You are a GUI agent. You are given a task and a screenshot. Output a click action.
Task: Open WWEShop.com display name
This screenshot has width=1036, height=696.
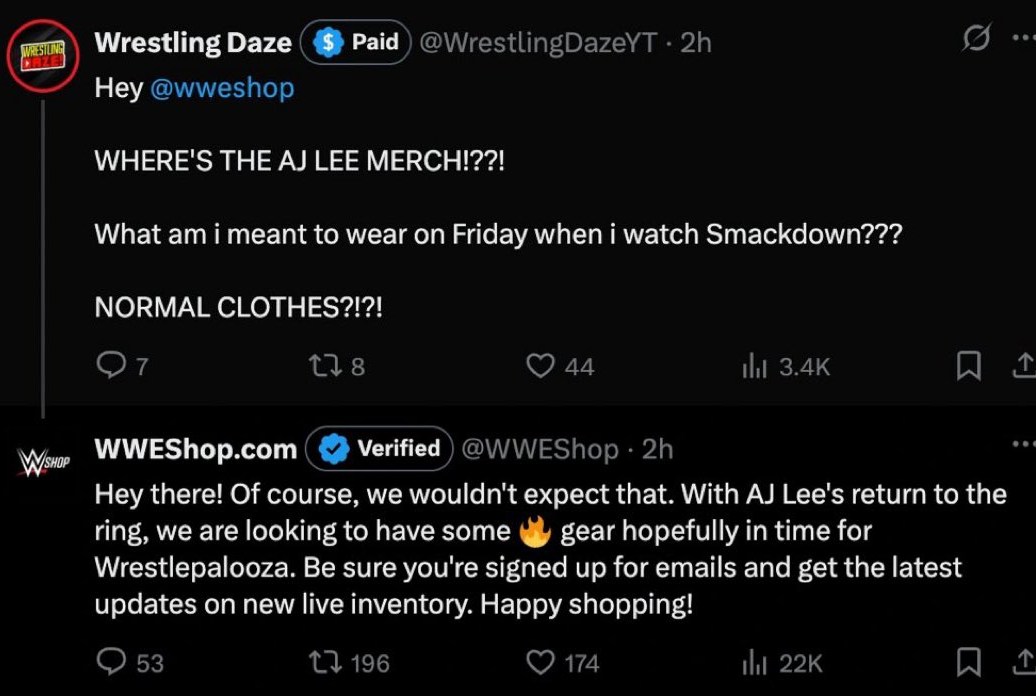click(x=195, y=449)
